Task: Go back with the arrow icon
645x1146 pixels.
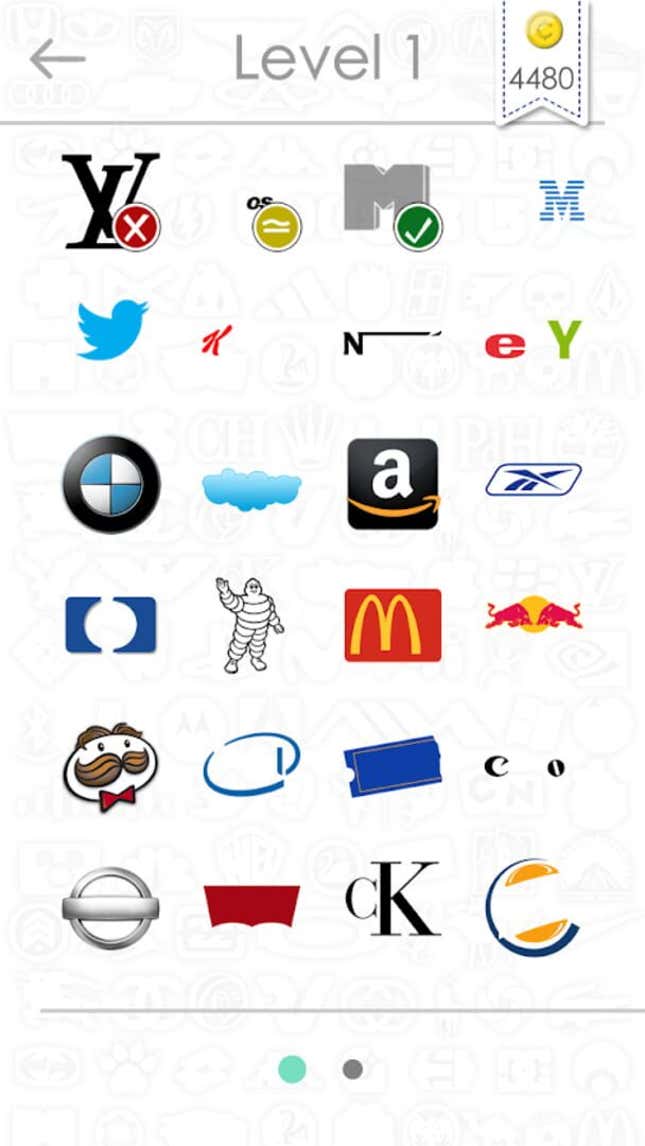Action: 57,60
